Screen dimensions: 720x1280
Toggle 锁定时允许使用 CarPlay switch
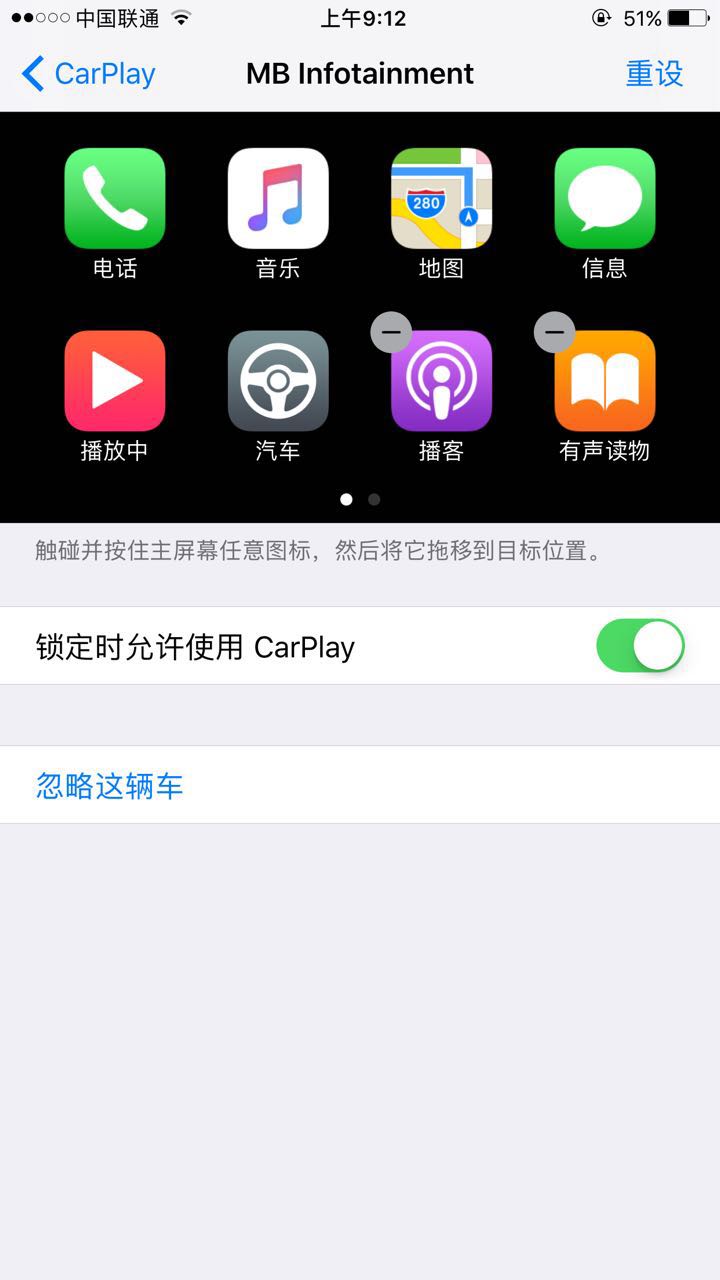point(640,646)
